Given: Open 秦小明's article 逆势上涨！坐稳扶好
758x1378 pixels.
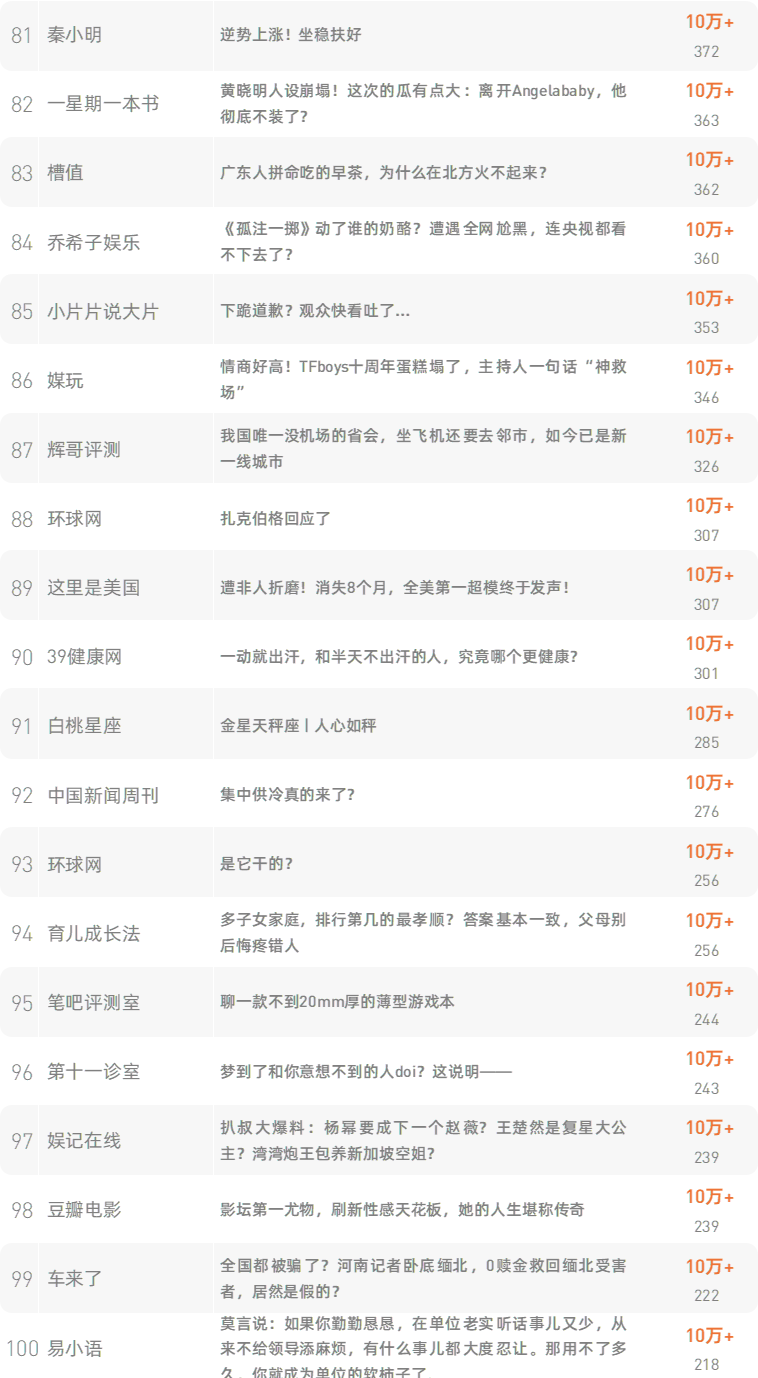Looking at the screenshot, I should (x=291, y=34).
